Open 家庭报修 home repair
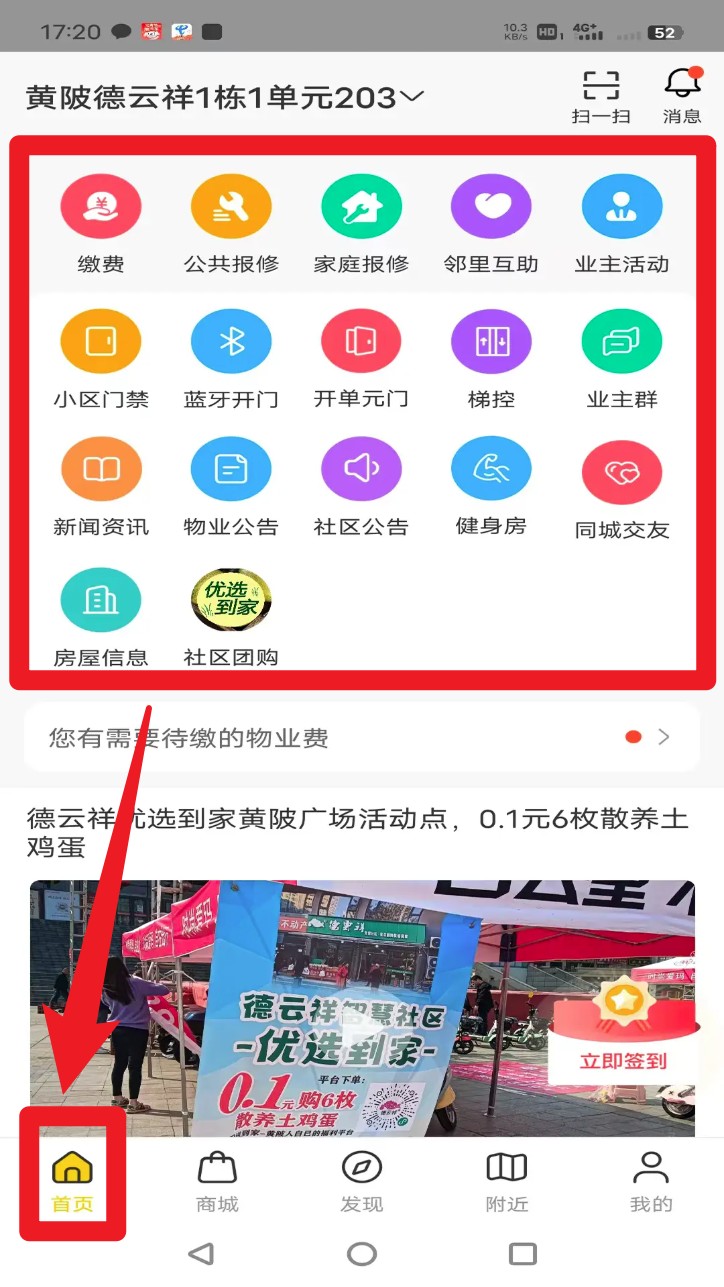724x1287 pixels. click(x=361, y=223)
